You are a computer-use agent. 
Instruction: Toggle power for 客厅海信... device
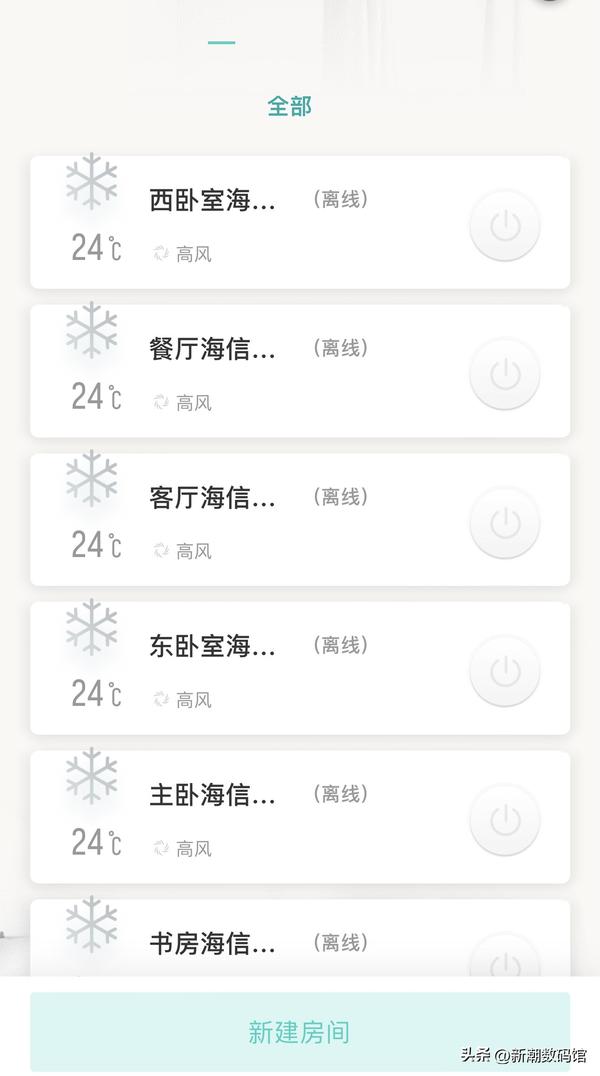point(505,523)
